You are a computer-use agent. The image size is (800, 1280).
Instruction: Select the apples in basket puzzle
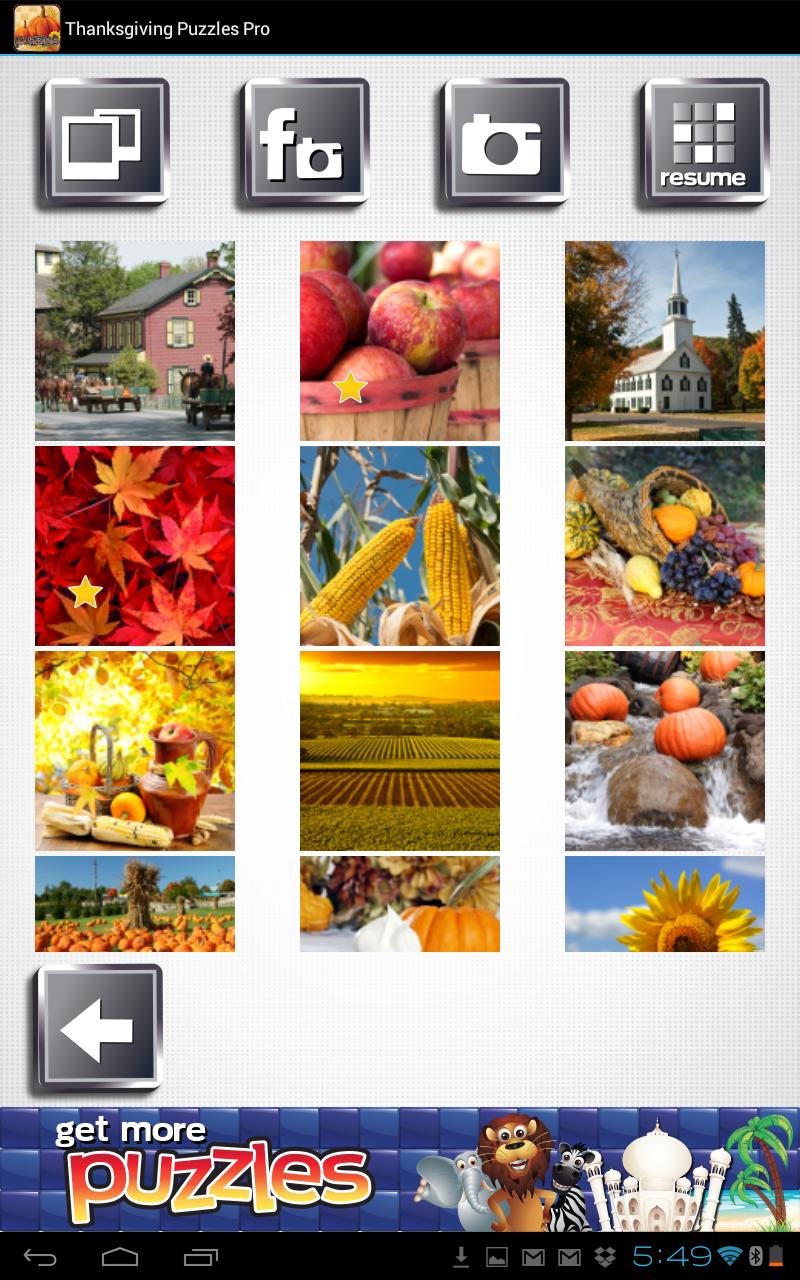[399, 340]
